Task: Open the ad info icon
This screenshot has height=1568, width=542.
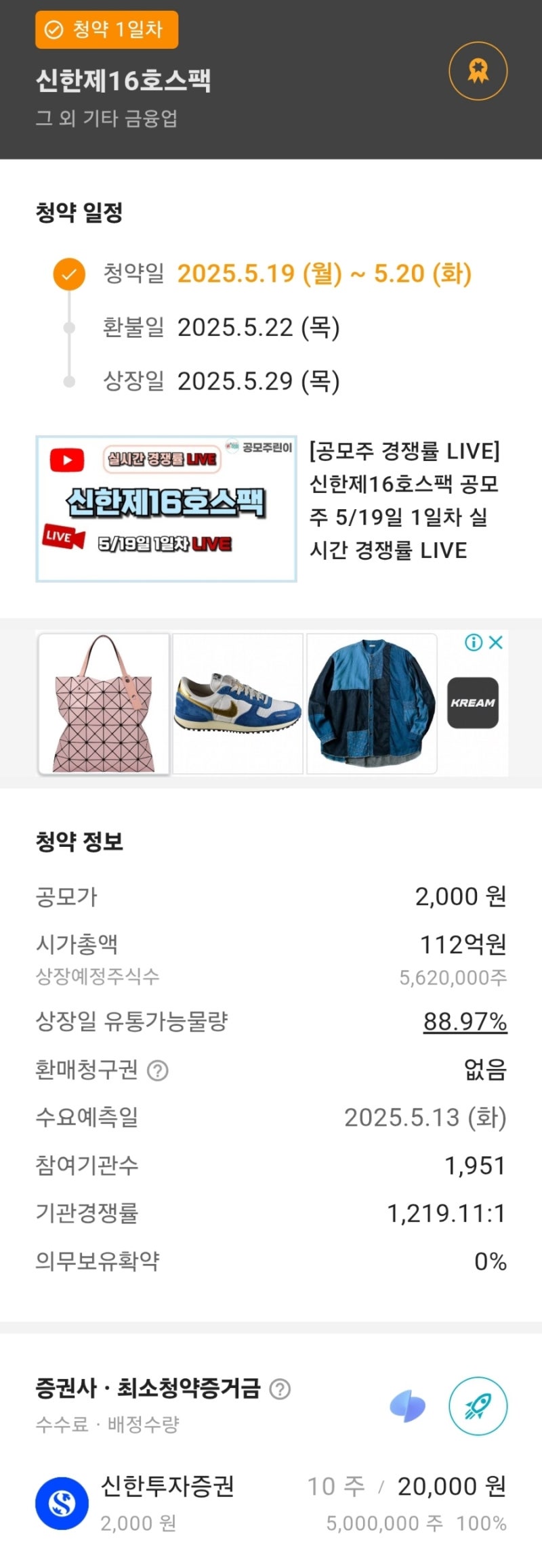Action: (x=474, y=642)
